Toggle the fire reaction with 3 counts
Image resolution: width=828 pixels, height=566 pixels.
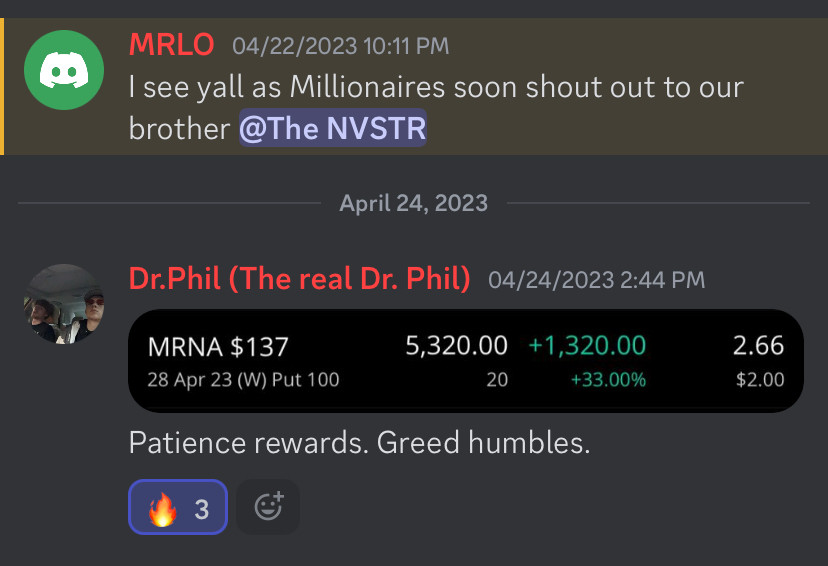point(178,508)
